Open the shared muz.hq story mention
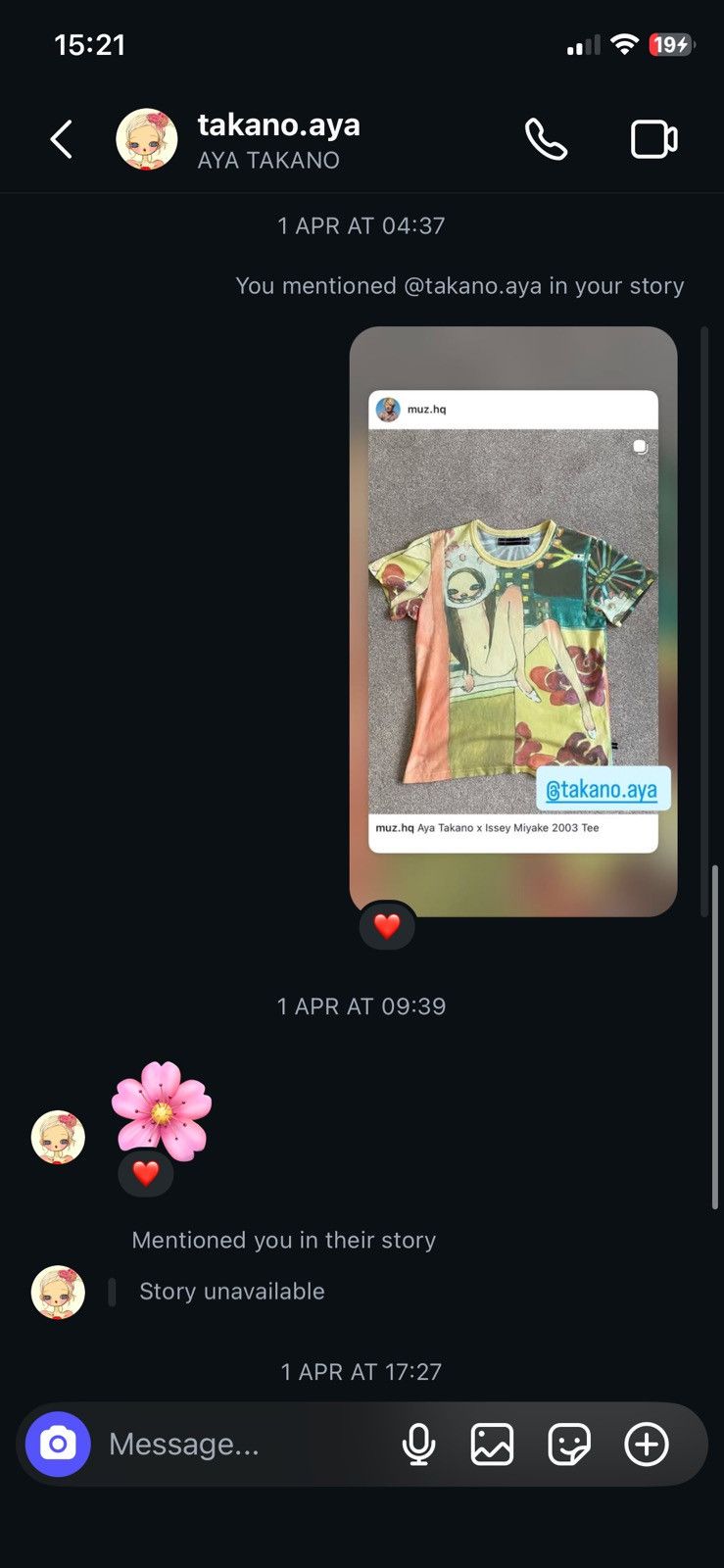The height and width of the screenshot is (1568, 724). (513, 621)
